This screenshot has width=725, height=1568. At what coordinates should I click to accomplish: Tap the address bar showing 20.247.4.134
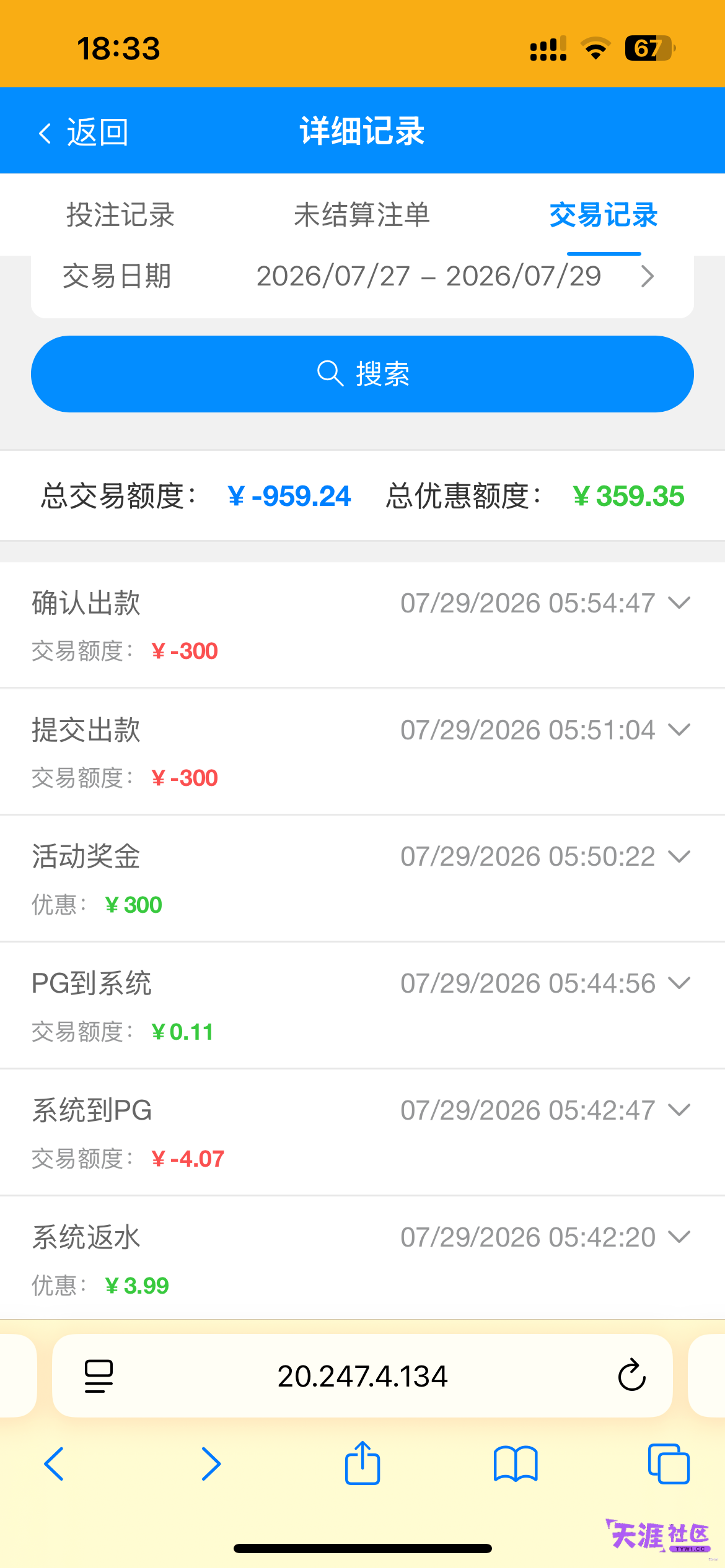pyautogui.click(x=362, y=1376)
